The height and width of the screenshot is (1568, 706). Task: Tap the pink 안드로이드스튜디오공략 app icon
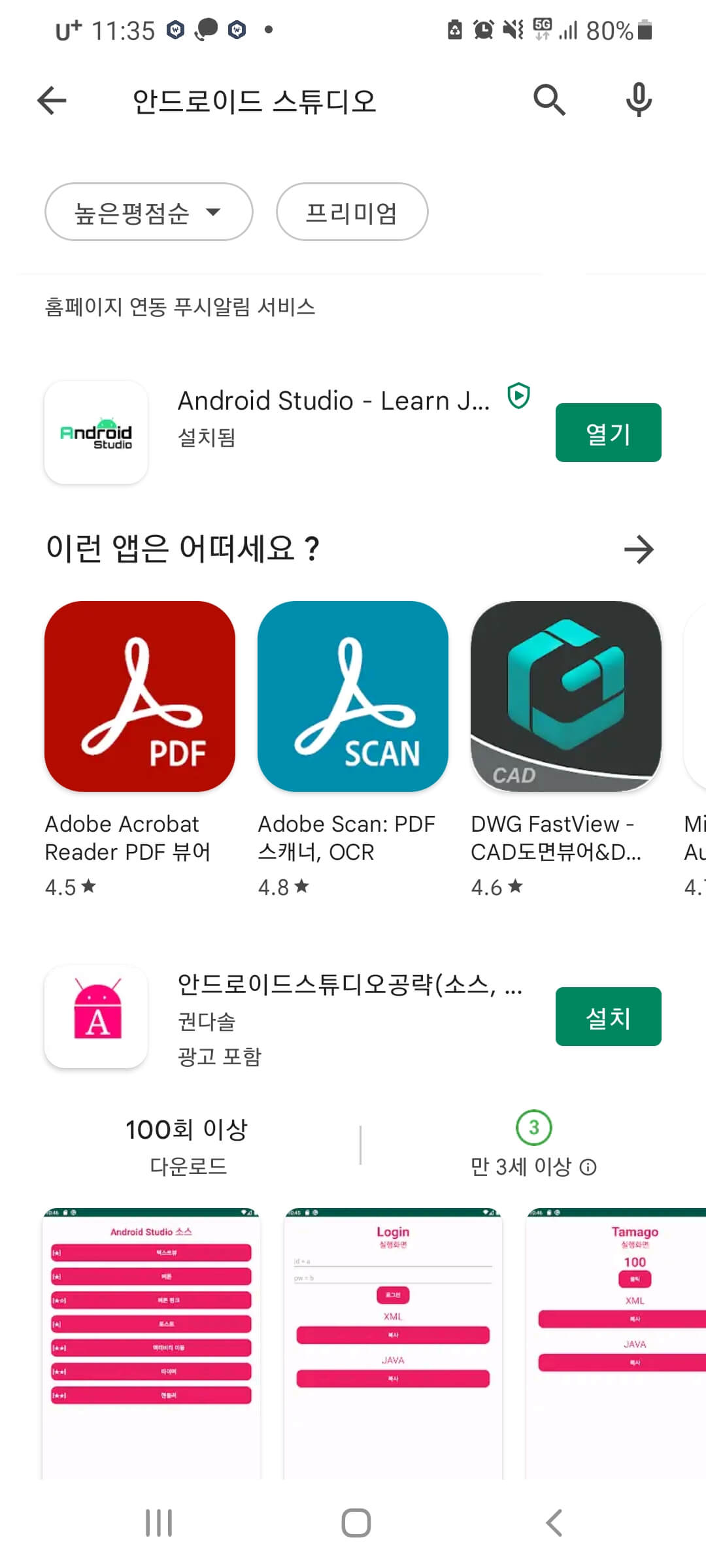coord(95,1017)
